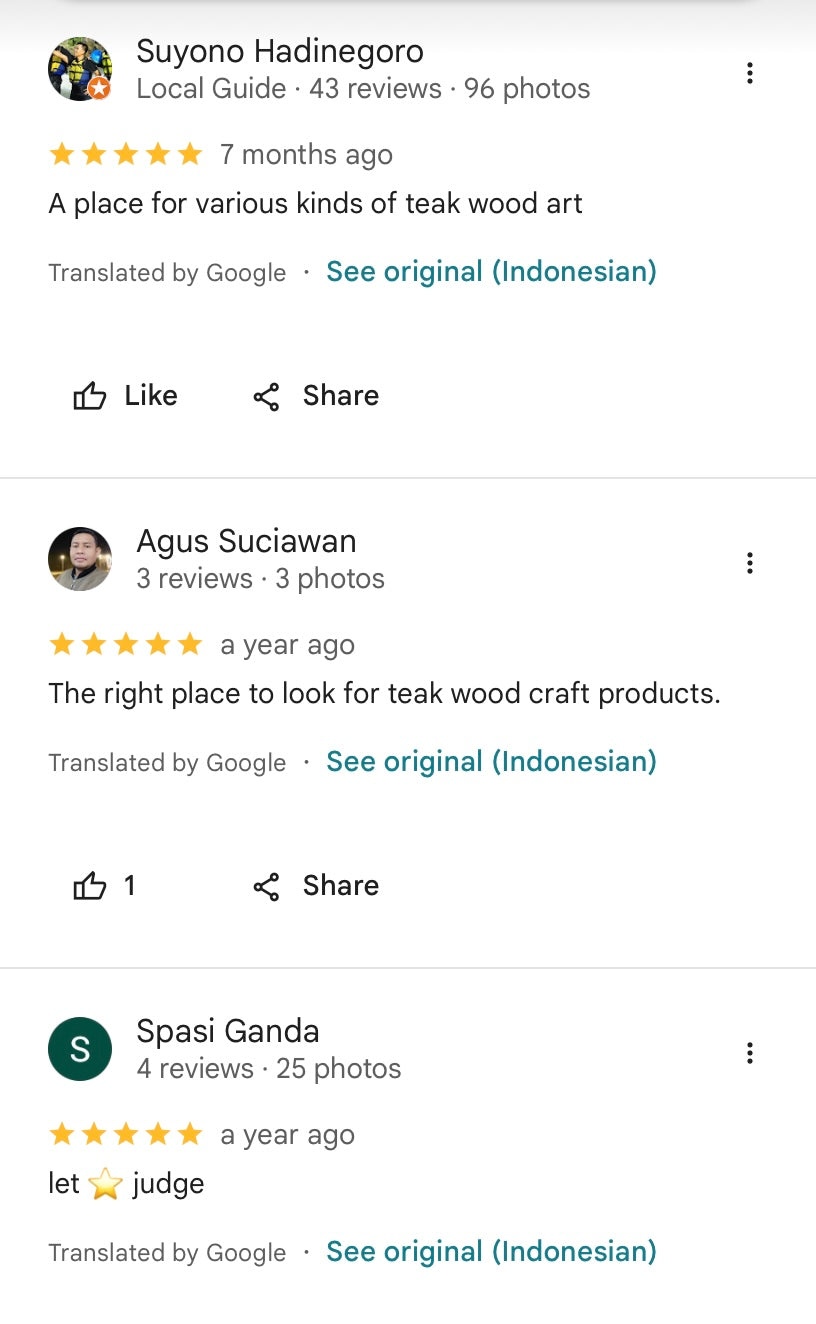The width and height of the screenshot is (816, 1324).
Task: Open Agus Suciawan's profile
Action: [x=246, y=541]
